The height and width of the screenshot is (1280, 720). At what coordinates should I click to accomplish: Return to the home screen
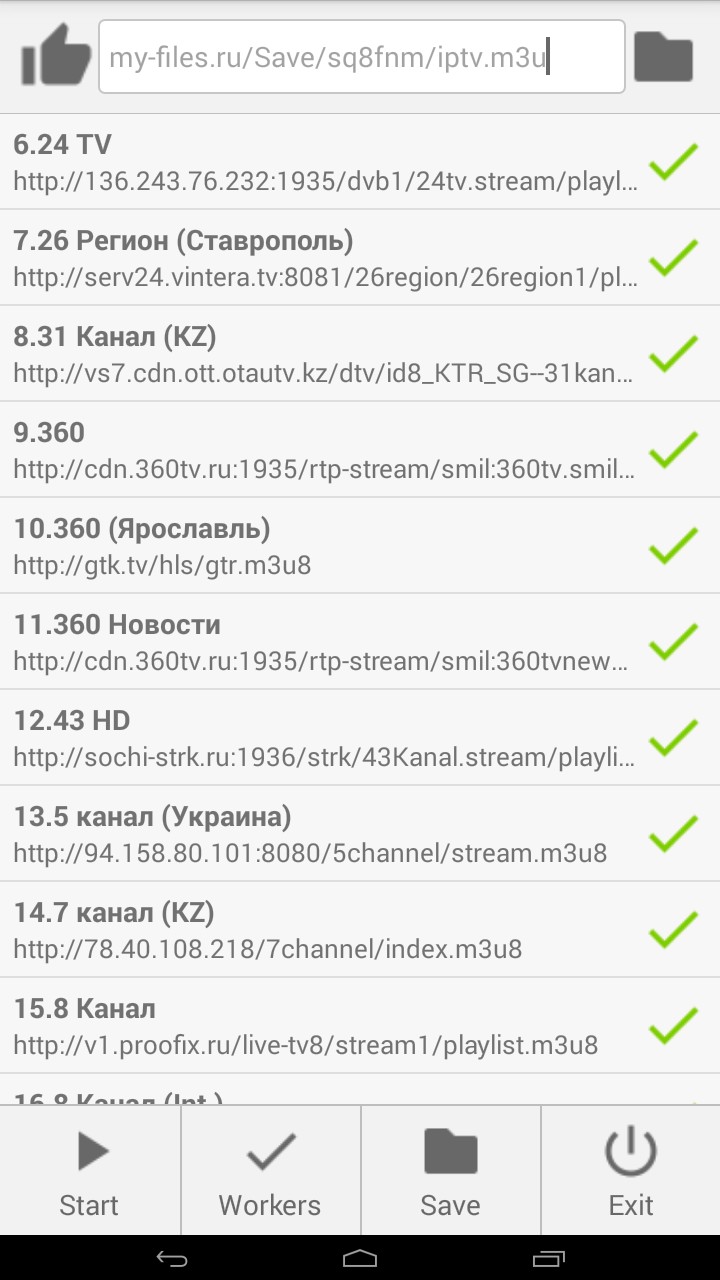pyautogui.click(x=360, y=1257)
